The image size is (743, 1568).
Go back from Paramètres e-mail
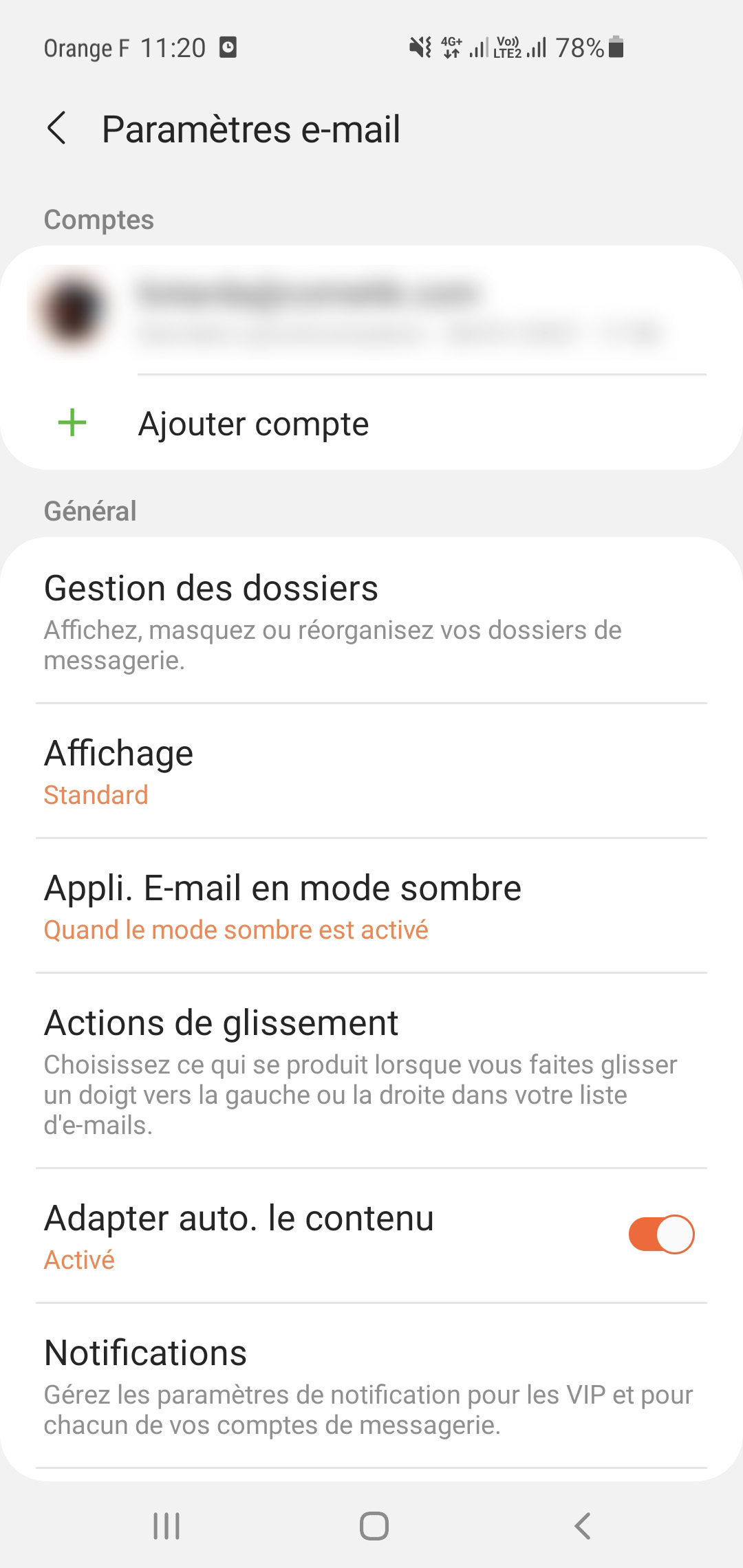(57, 129)
